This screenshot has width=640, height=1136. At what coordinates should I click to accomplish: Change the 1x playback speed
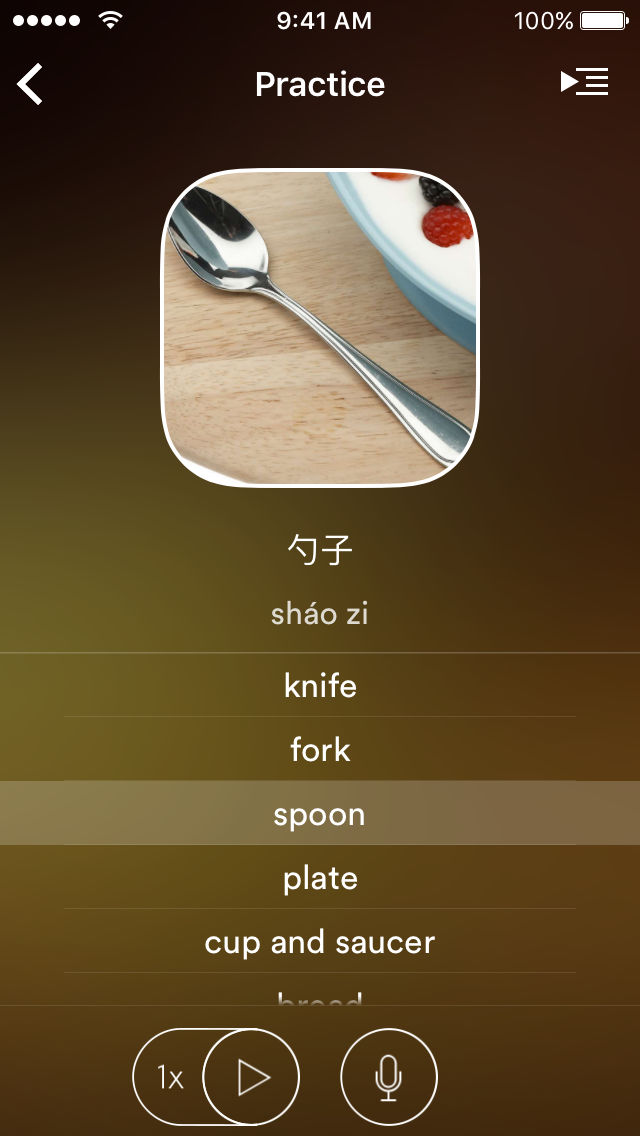click(170, 1077)
